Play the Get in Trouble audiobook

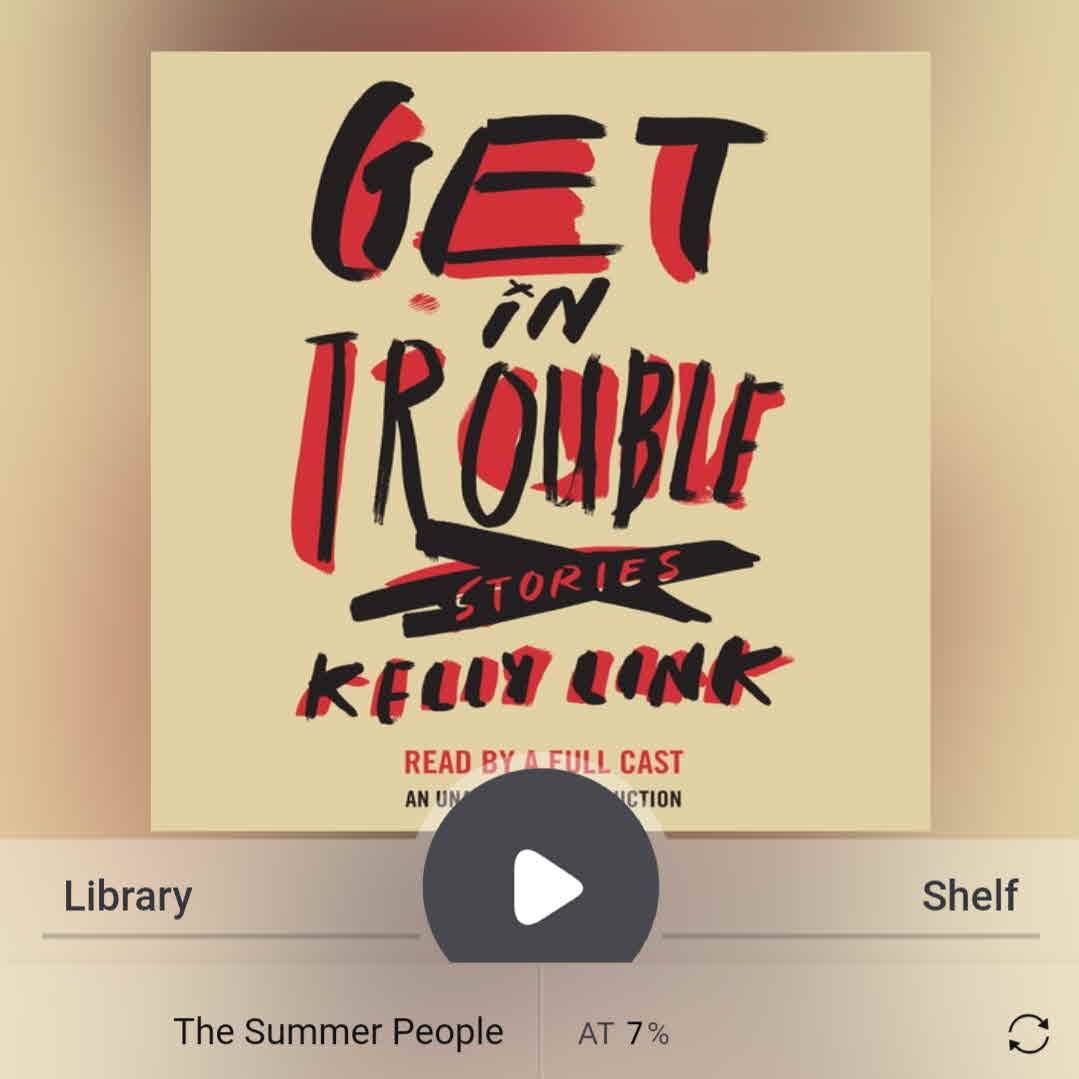[541, 885]
